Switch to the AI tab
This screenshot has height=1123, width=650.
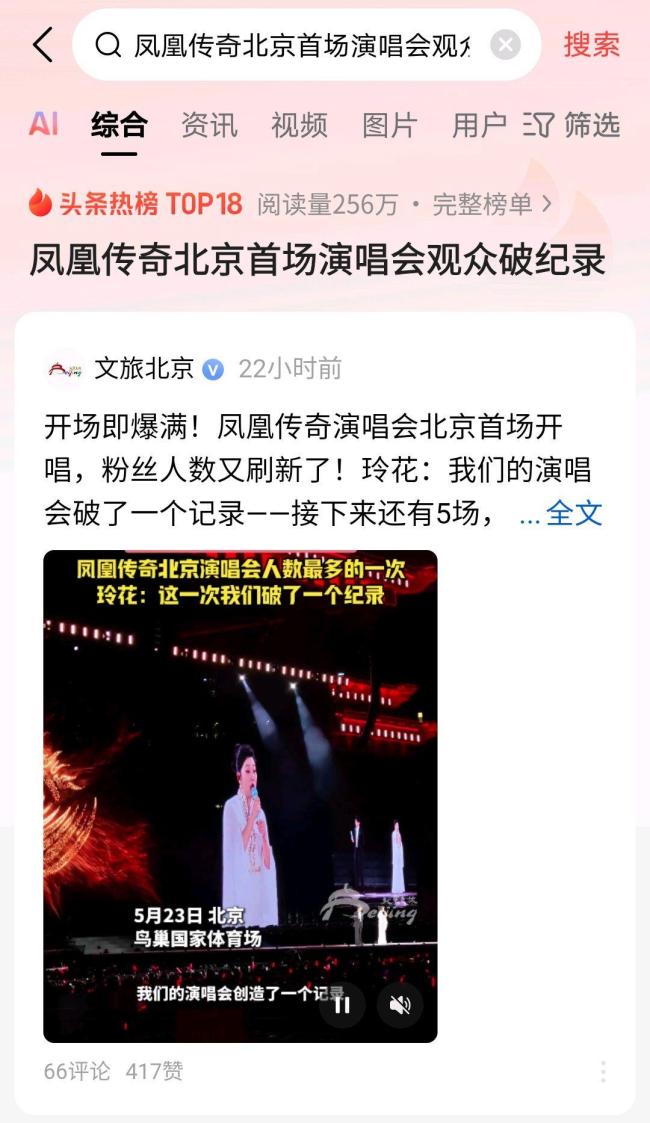[44, 125]
